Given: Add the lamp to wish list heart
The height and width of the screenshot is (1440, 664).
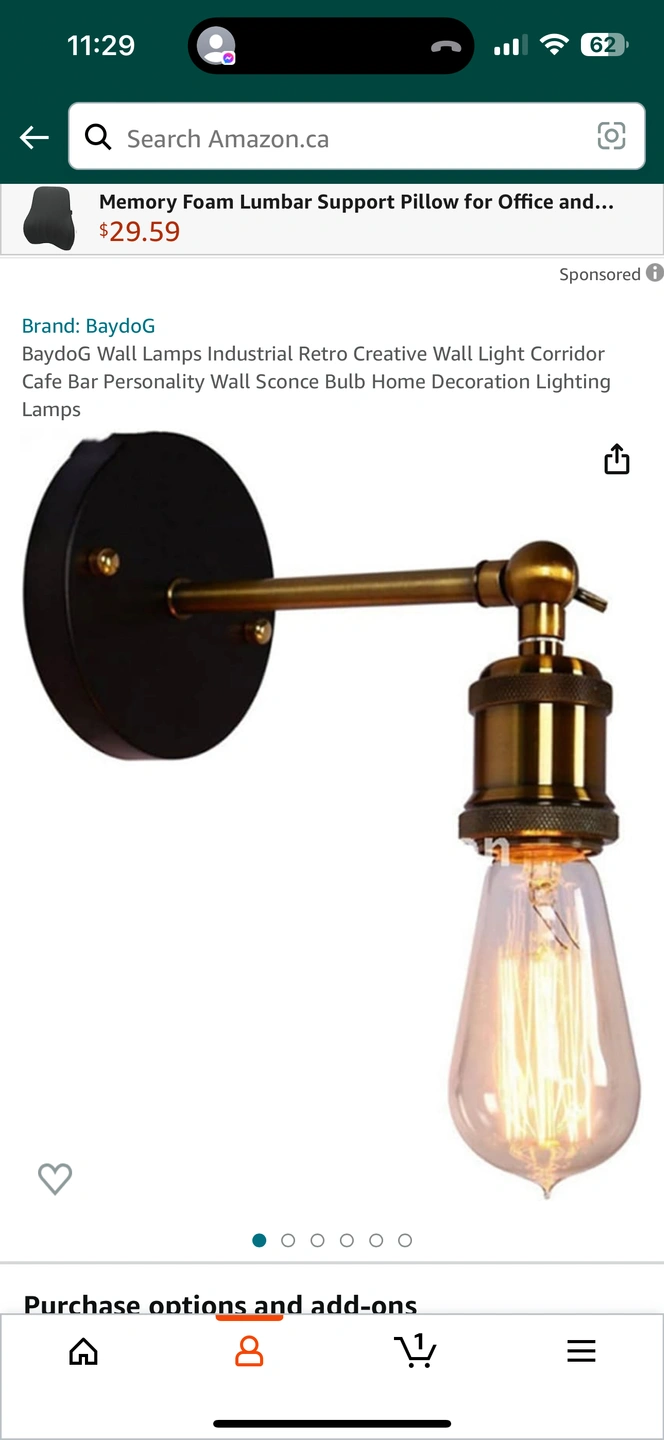Looking at the screenshot, I should point(55,1178).
